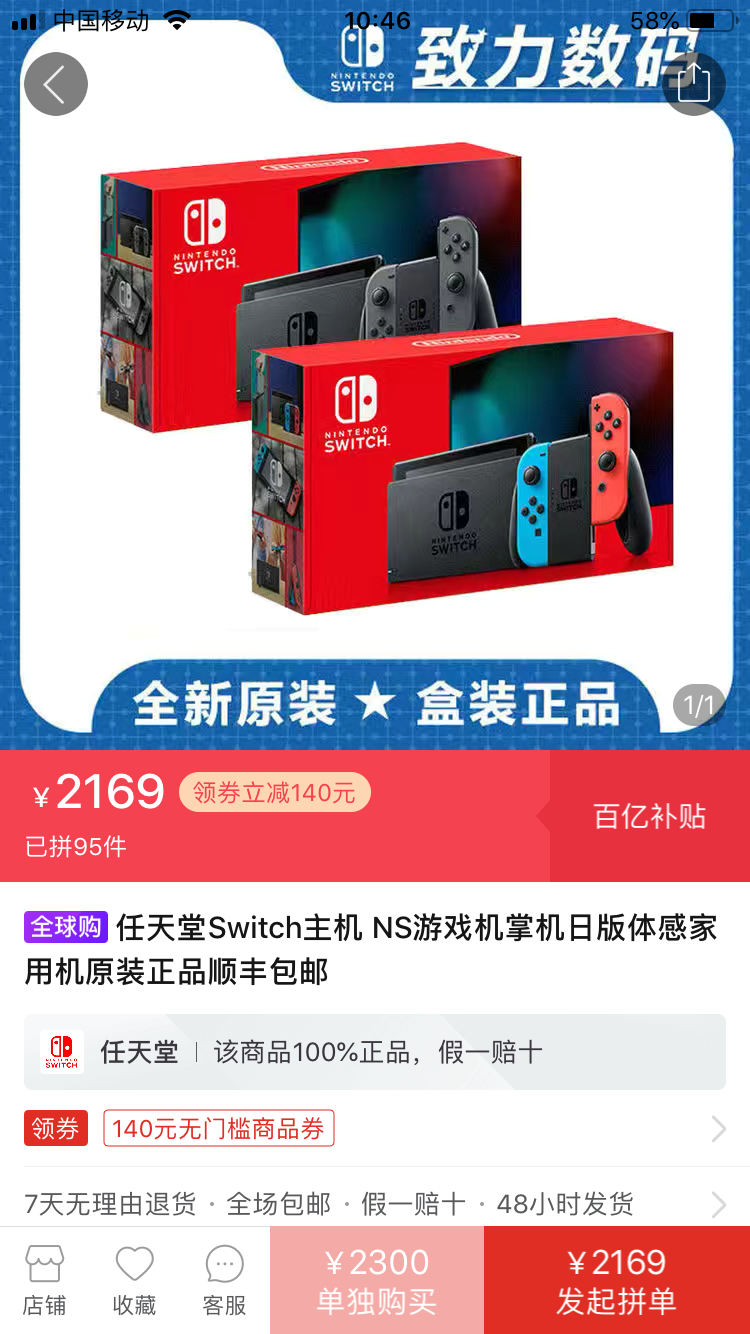Expand the 140元 coupon row chevron
Viewport: 750px width, 1334px height.
pos(718,1128)
